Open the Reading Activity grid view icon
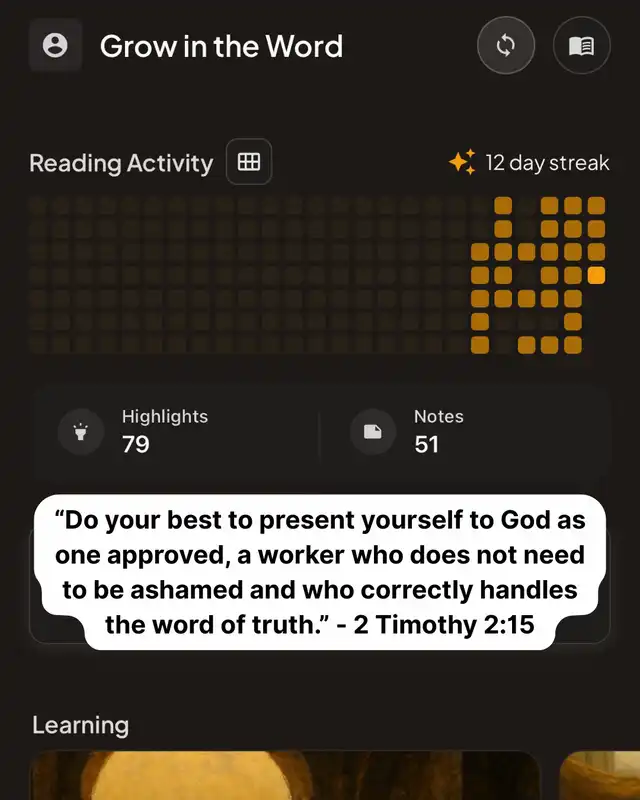Screen dimensions: 640x800 249,162
